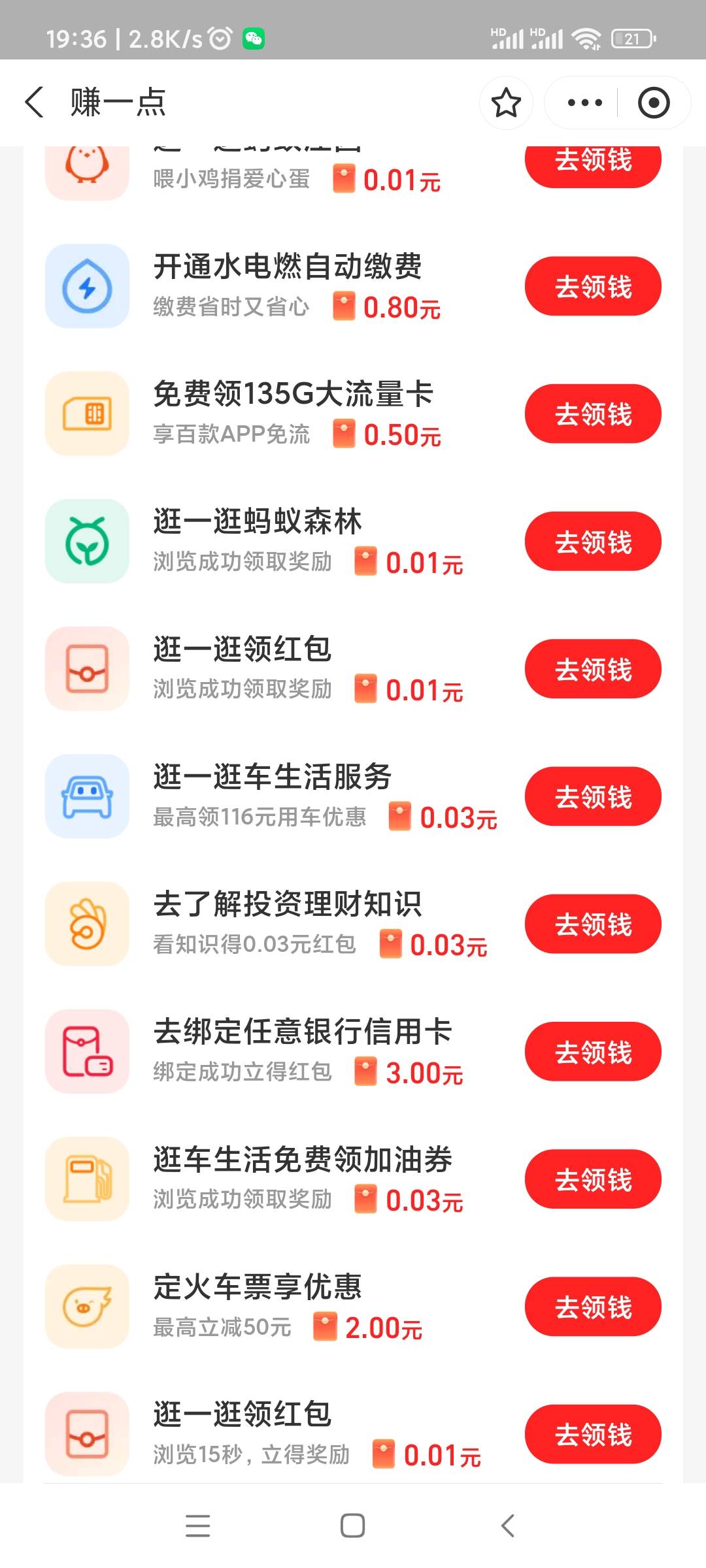Tap 去领钱 for 免费领135G大流量卡
Screen dimensions: 706x1568
point(593,414)
